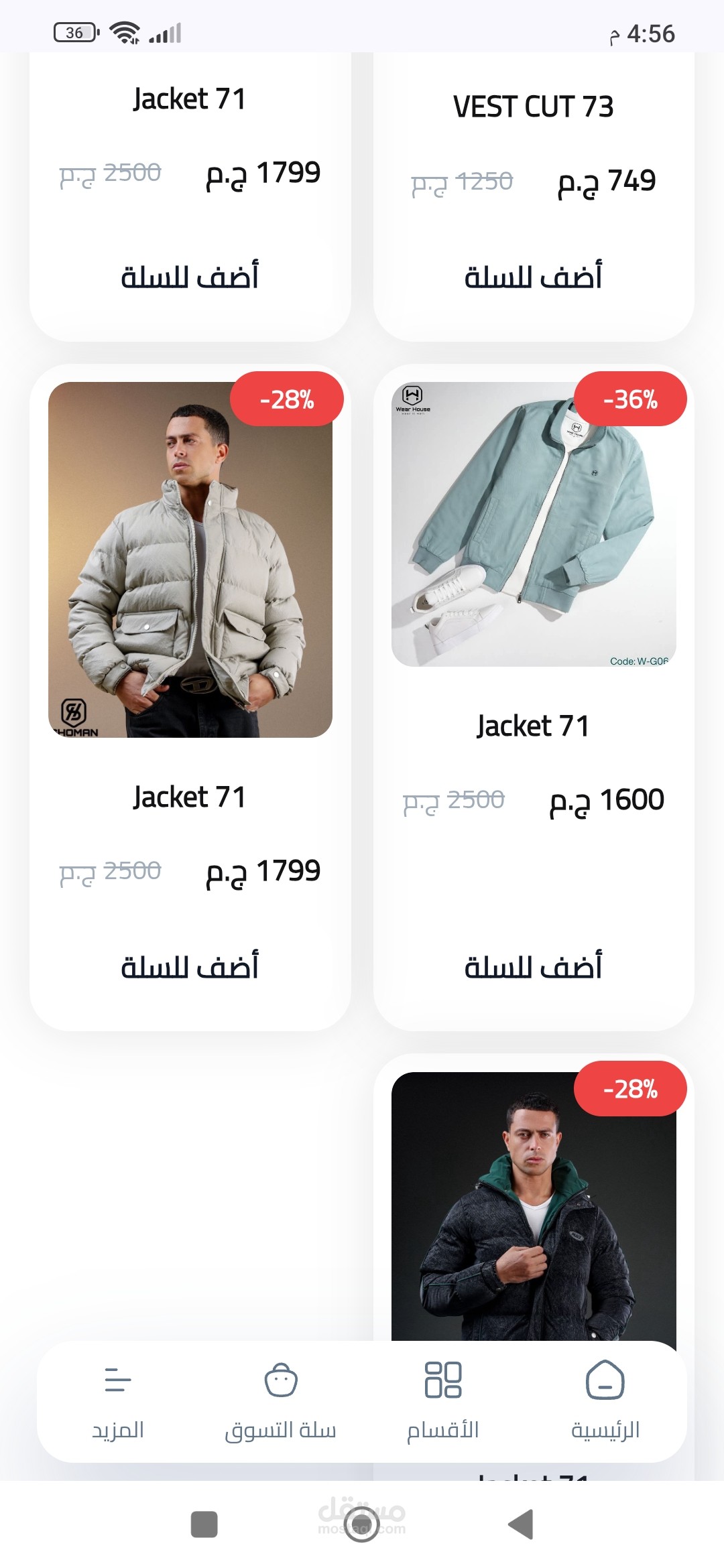Open the light green Wear House jacket card
724x1568 pixels.
533,524
